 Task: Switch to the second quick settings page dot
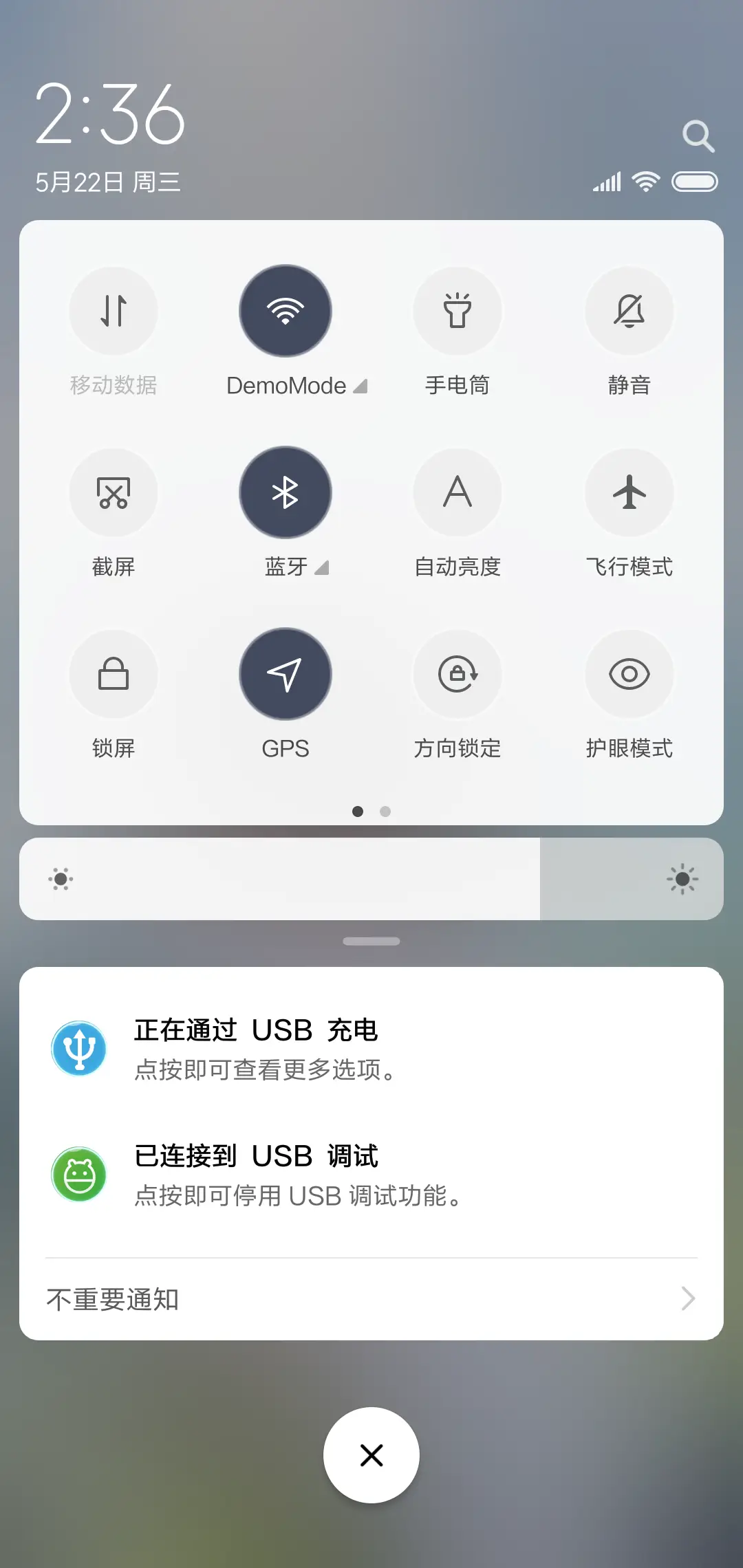pos(385,812)
